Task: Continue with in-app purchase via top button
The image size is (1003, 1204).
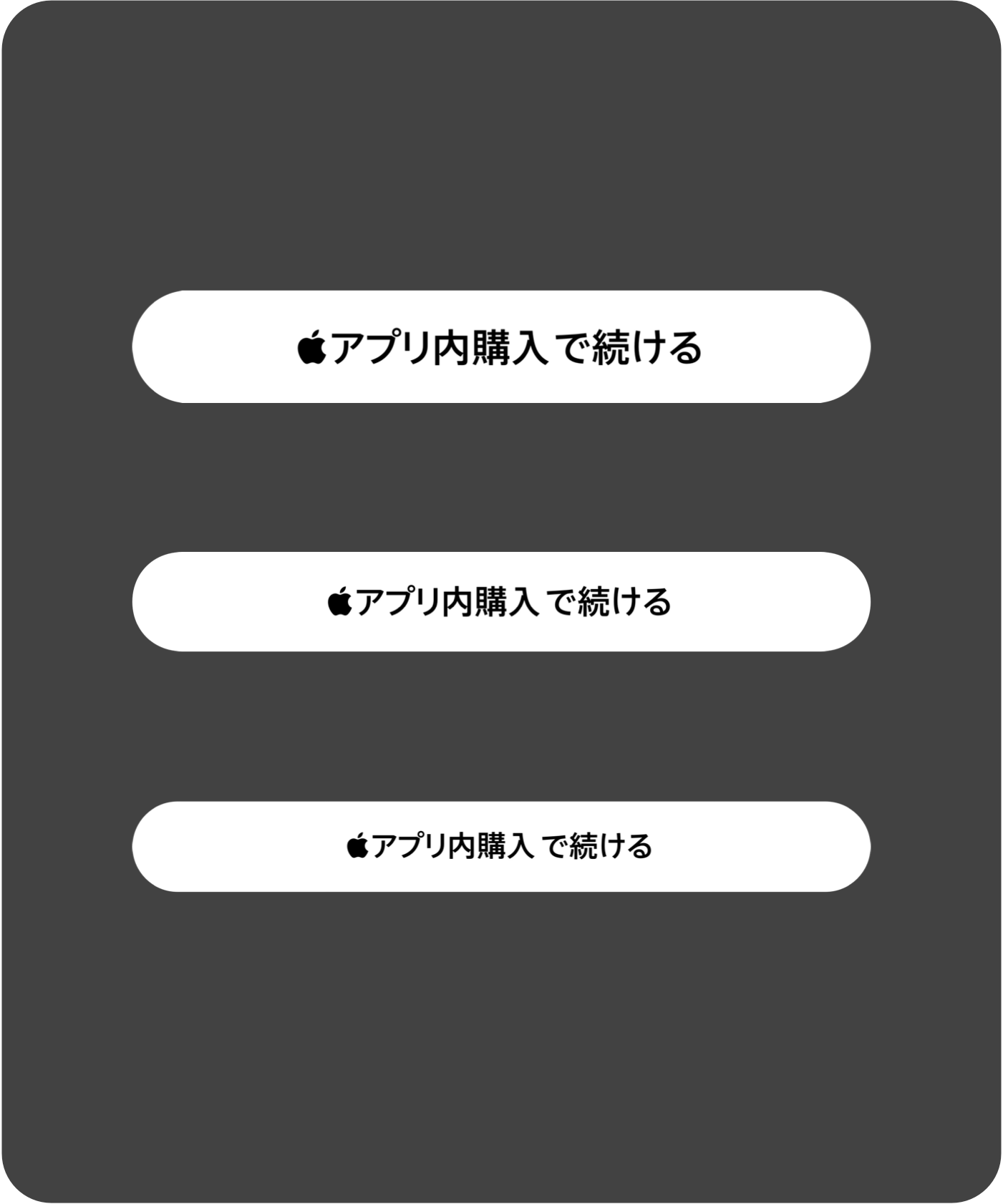Action: point(501,347)
